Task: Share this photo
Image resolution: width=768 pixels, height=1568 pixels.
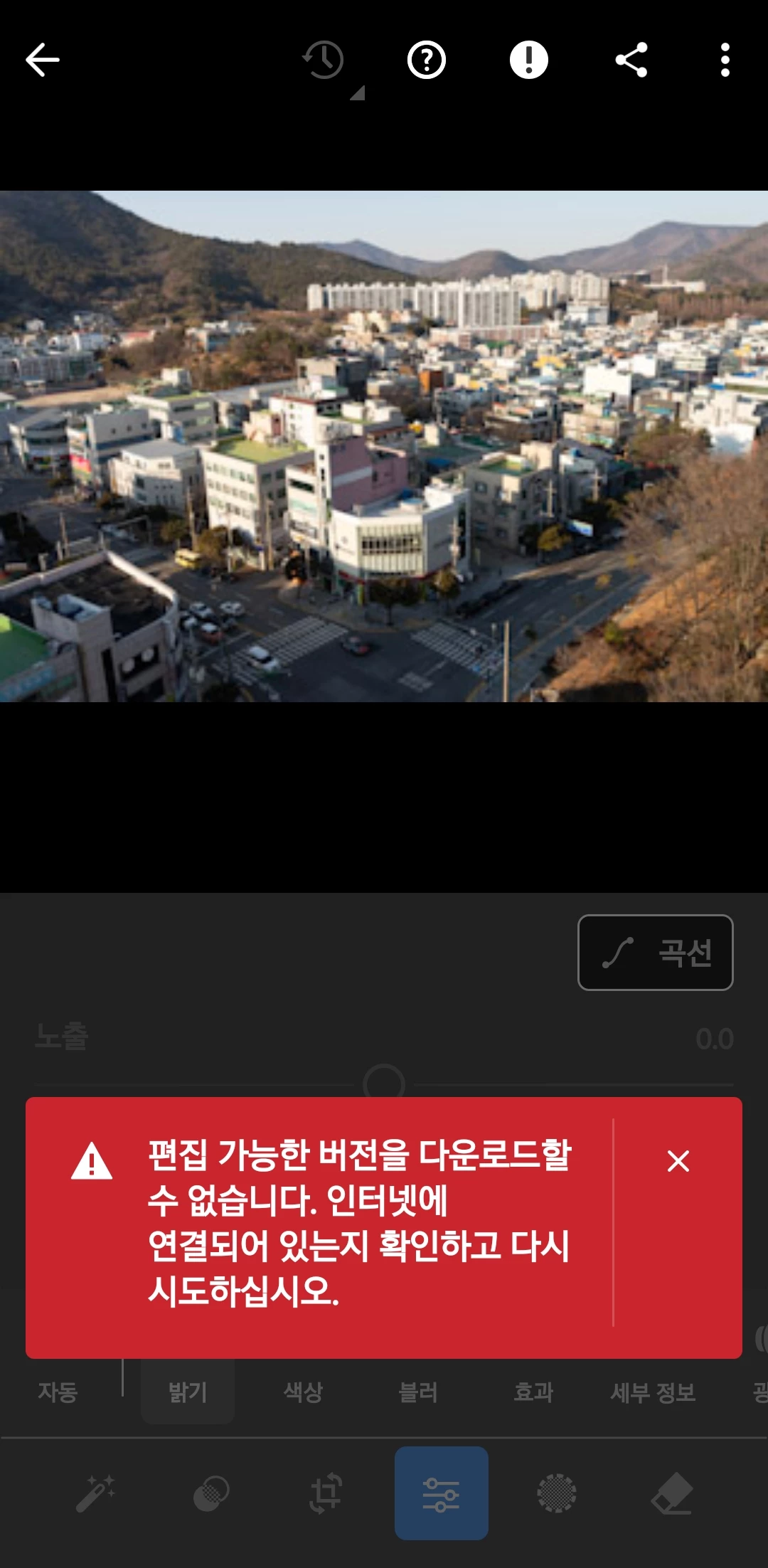Action: click(631, 60)
